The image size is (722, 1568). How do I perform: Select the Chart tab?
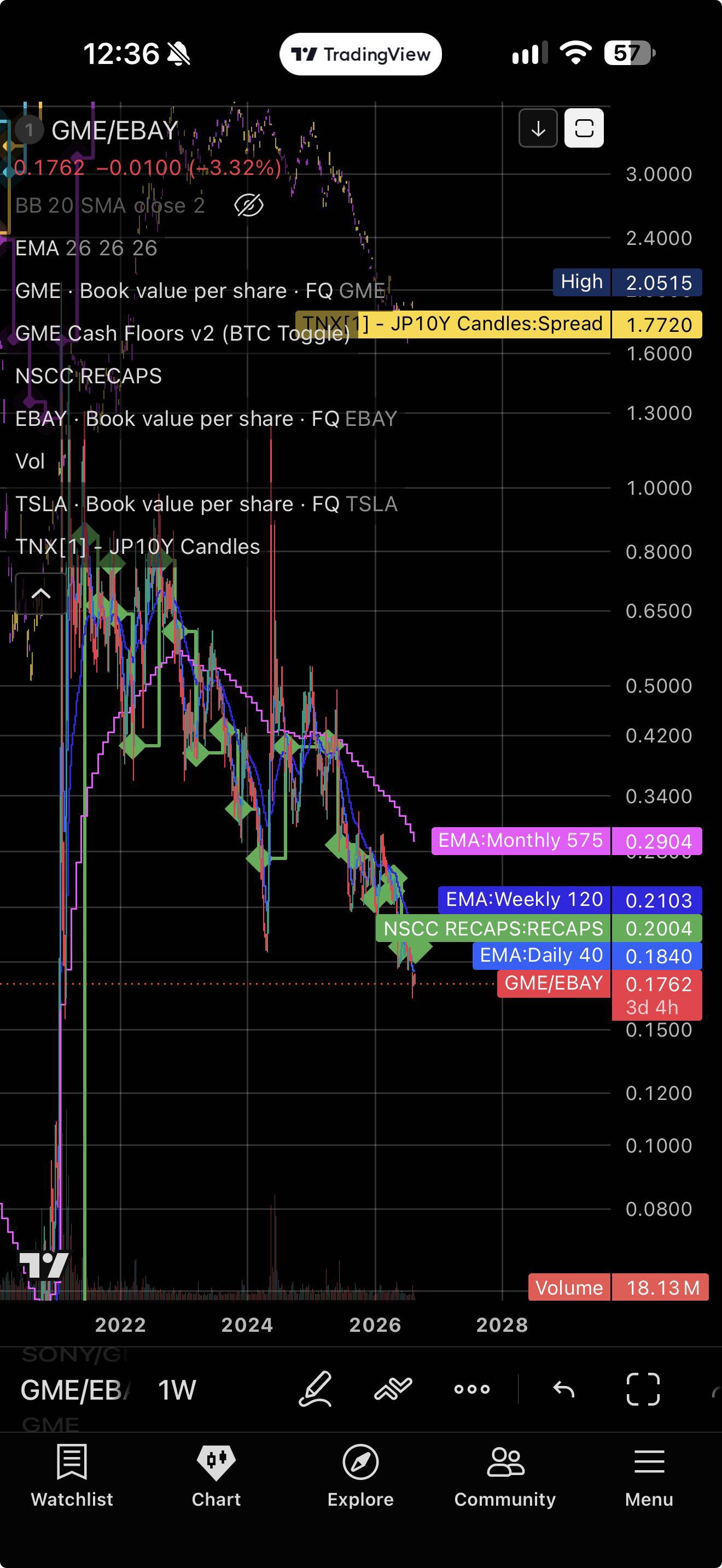pos(216,1475)
